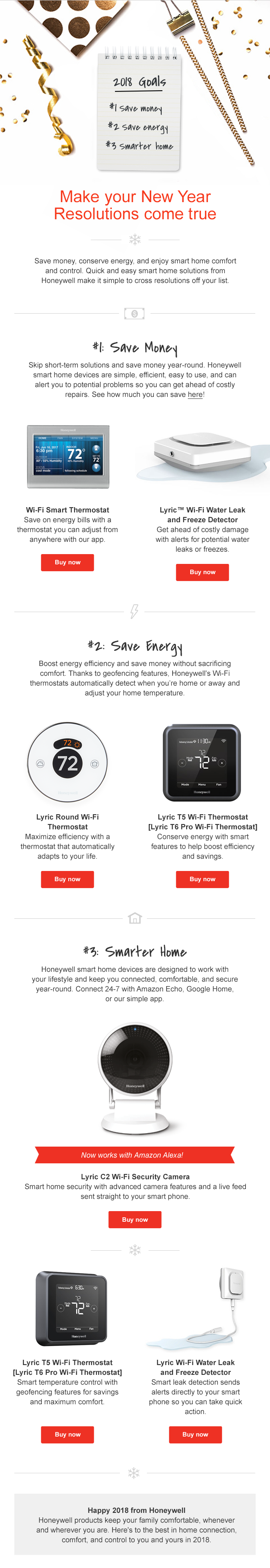
Task: Select Buy now for Lyric C2 Security Camera
Action: pyautogui.click(x=135, y=1219)
